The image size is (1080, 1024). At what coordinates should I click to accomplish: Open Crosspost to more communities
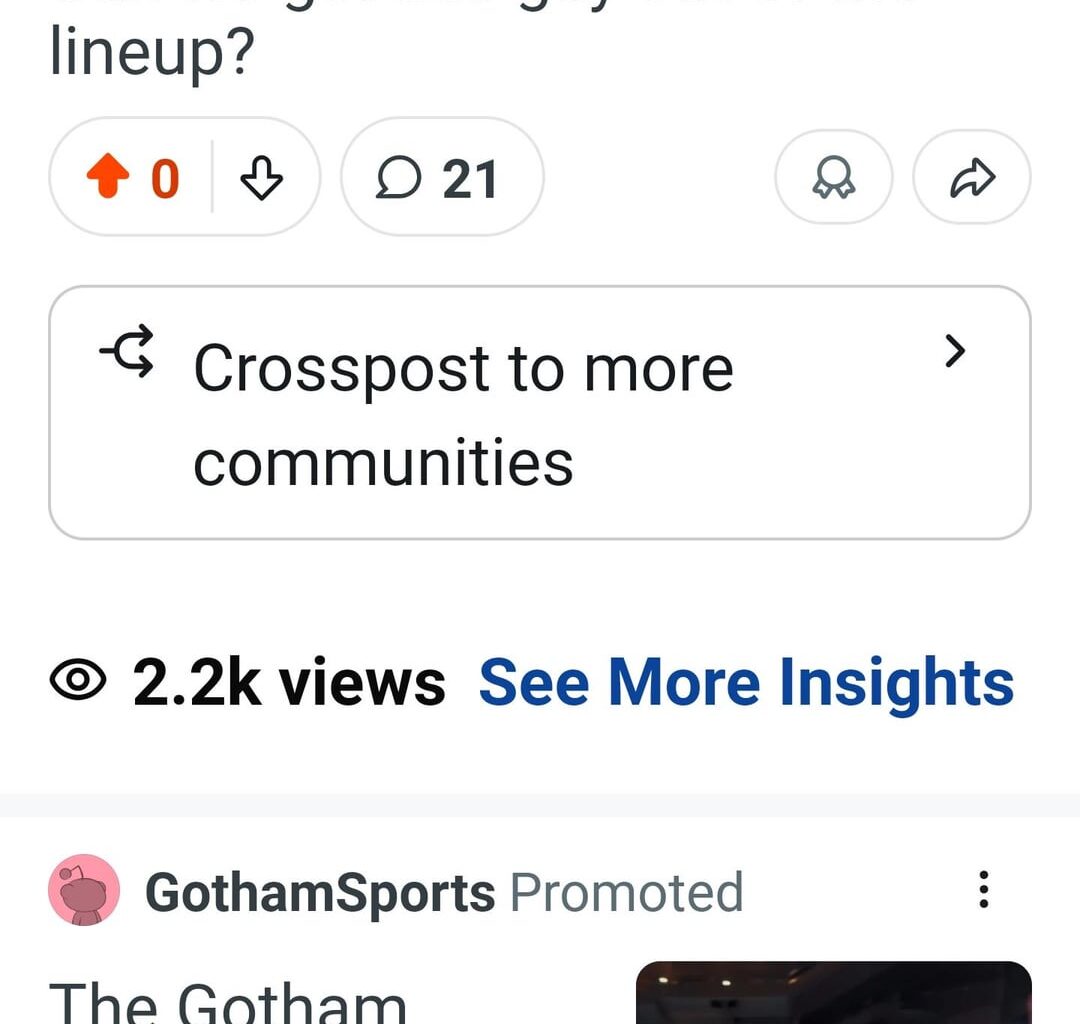539,413
